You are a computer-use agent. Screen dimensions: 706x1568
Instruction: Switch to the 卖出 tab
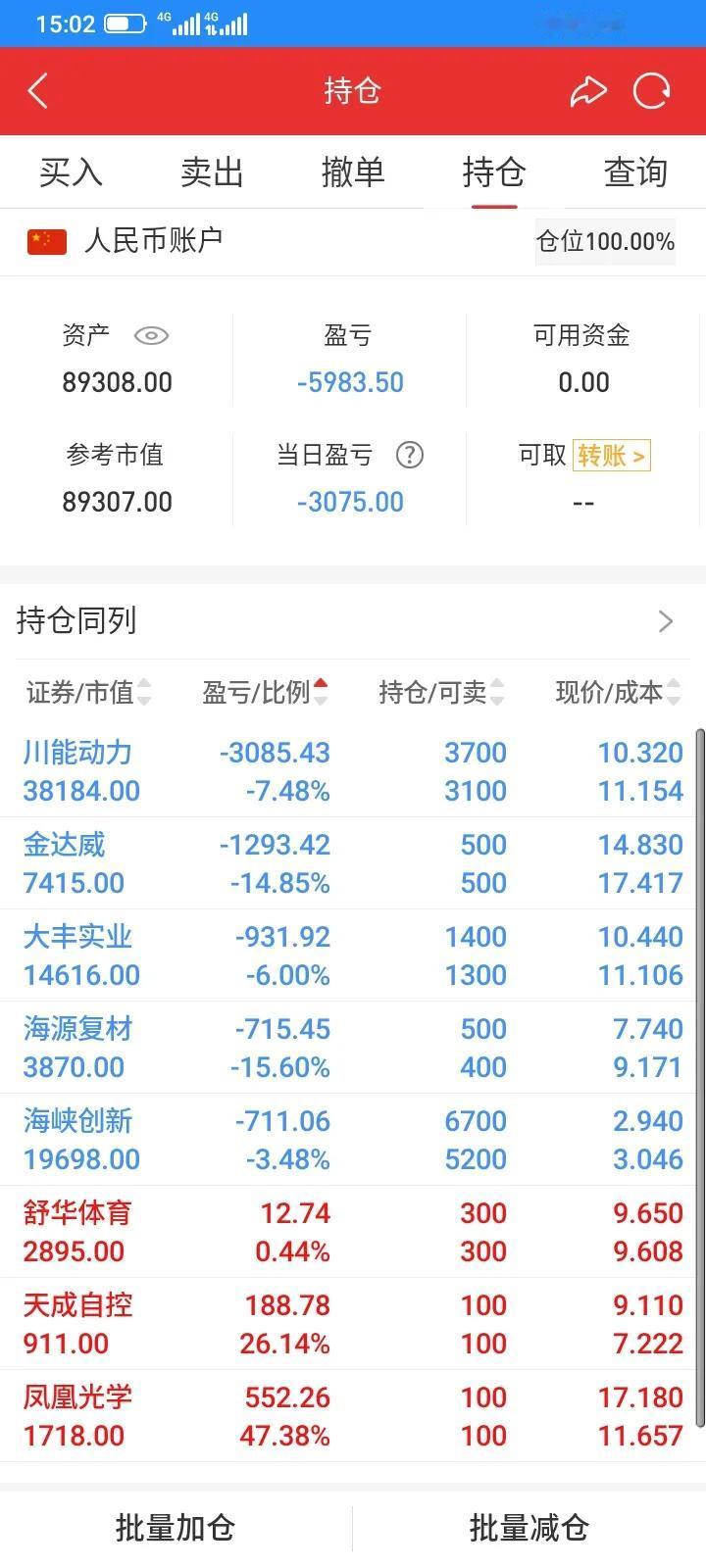(x=212, y=172)
